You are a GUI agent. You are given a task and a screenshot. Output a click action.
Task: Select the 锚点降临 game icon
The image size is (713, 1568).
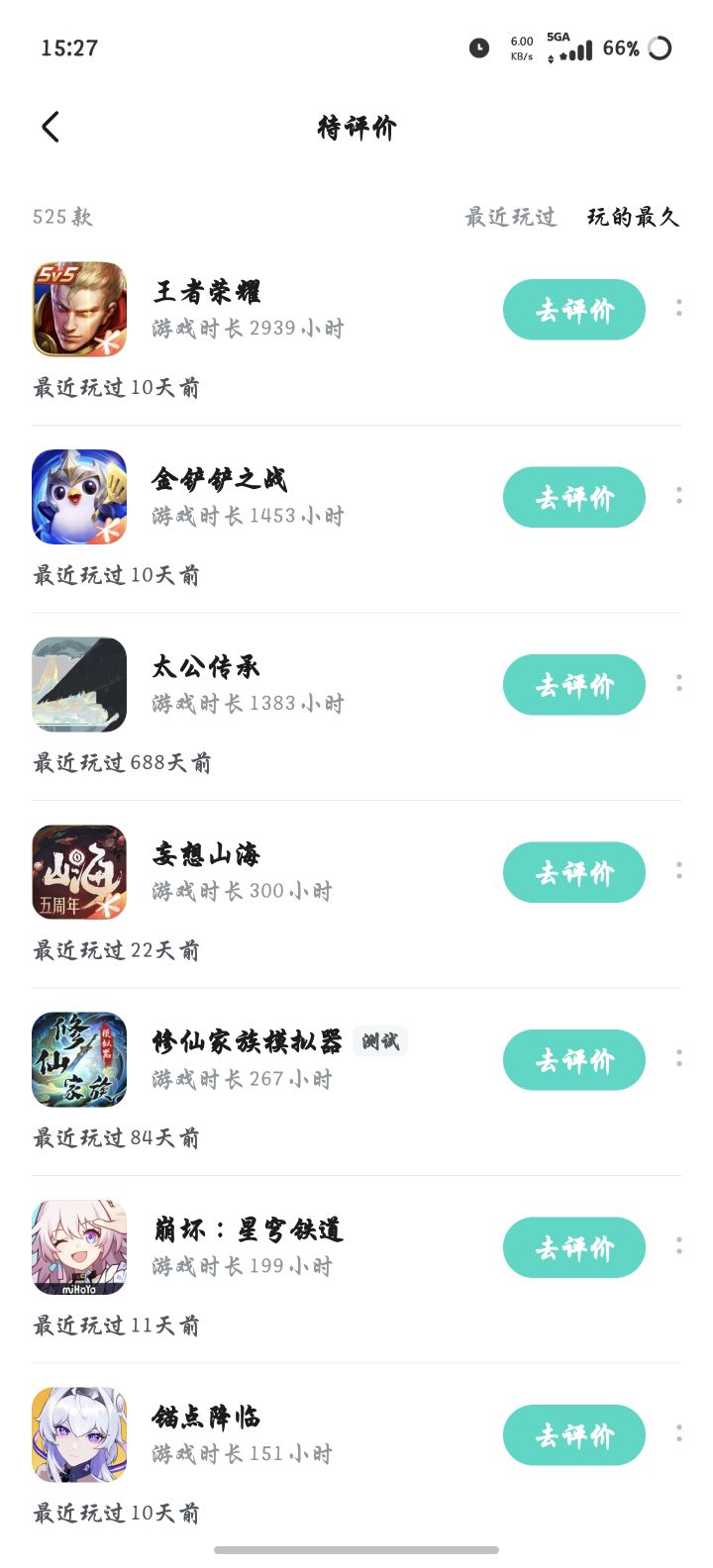pos(79,1434)
